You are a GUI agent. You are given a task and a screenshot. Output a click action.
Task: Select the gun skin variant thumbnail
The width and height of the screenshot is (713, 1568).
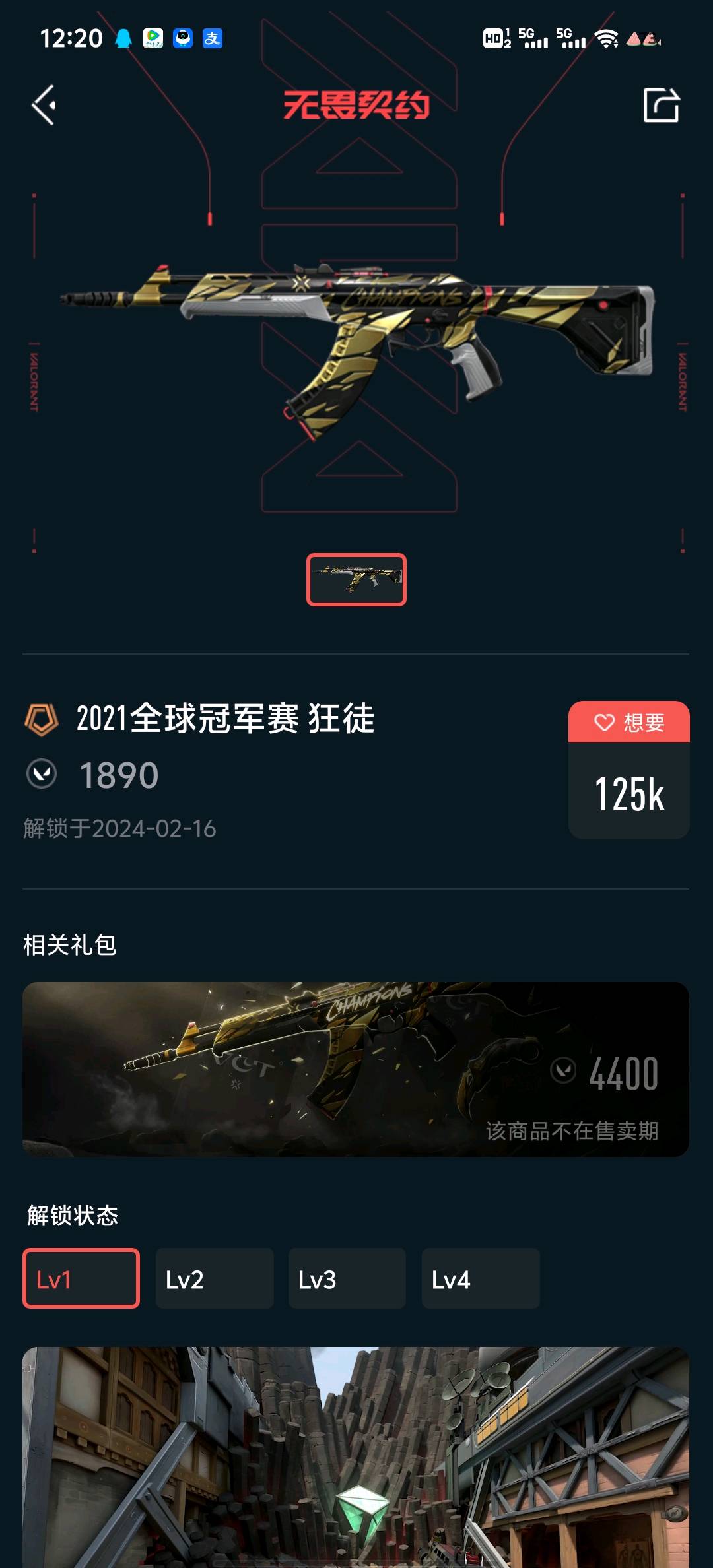pyautogui.click(x=356, y=579)
